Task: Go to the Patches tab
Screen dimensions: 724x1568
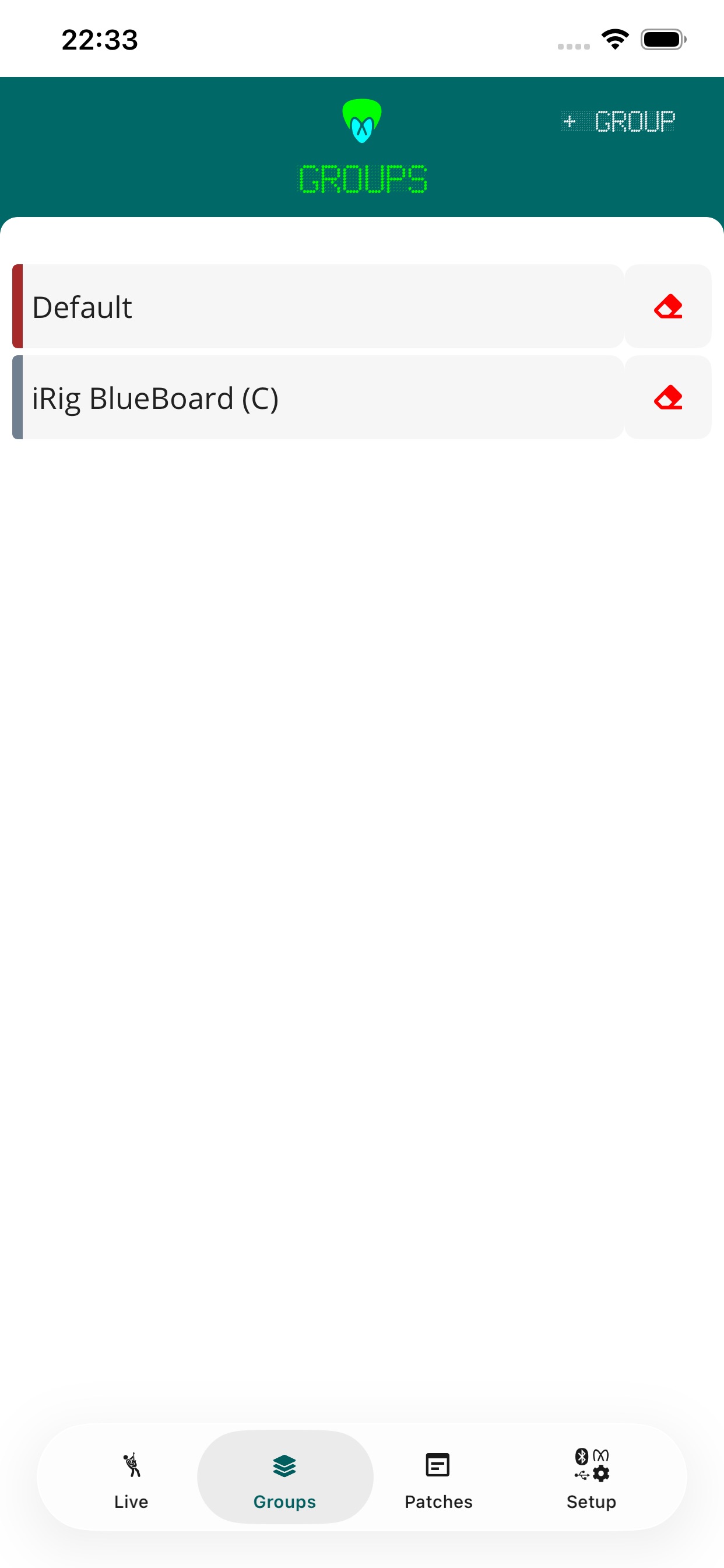Action: tap(438, 1476)
